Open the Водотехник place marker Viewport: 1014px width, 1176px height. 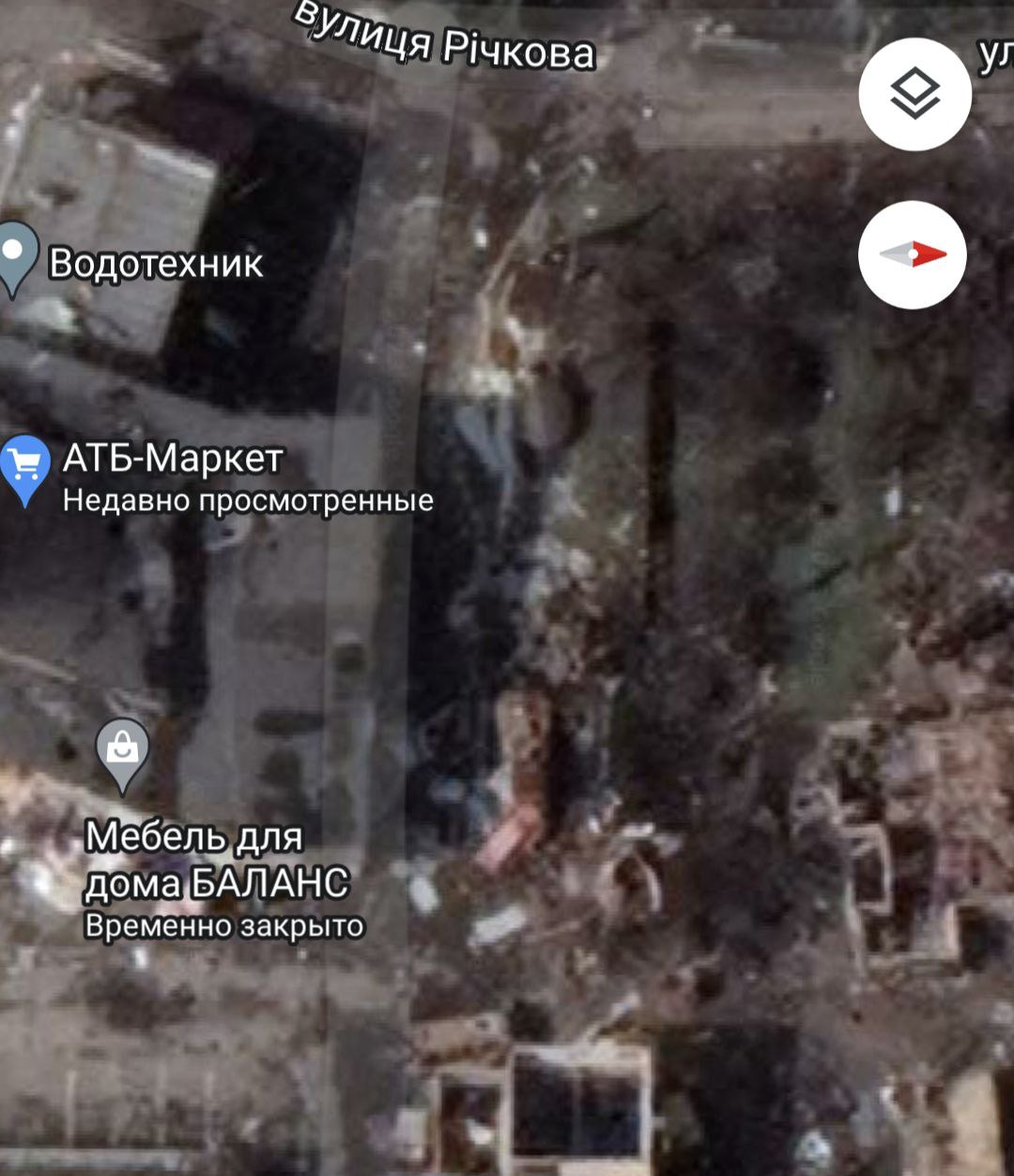point(16,256)
